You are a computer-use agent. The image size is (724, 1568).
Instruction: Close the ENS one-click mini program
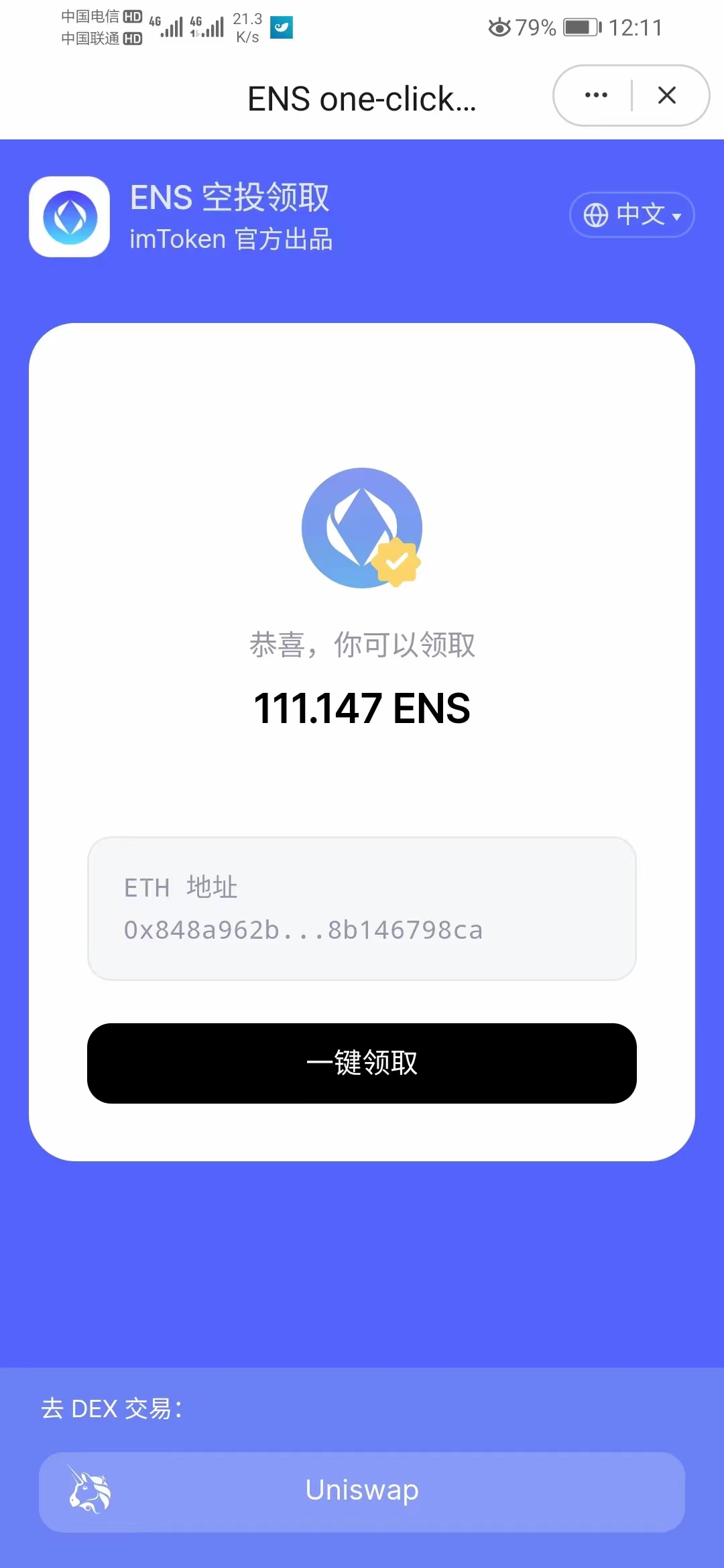click(x=666, y=95)
